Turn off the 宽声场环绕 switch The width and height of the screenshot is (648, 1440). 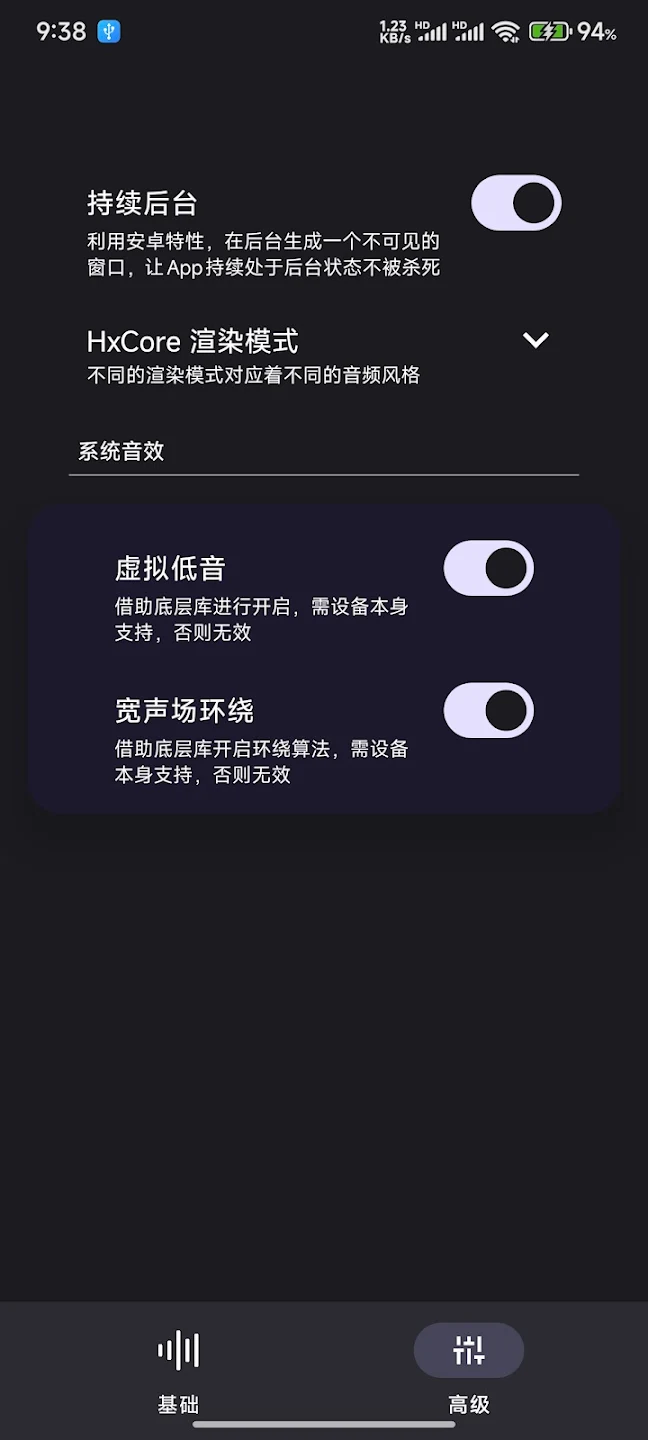(x=488, y=711)
